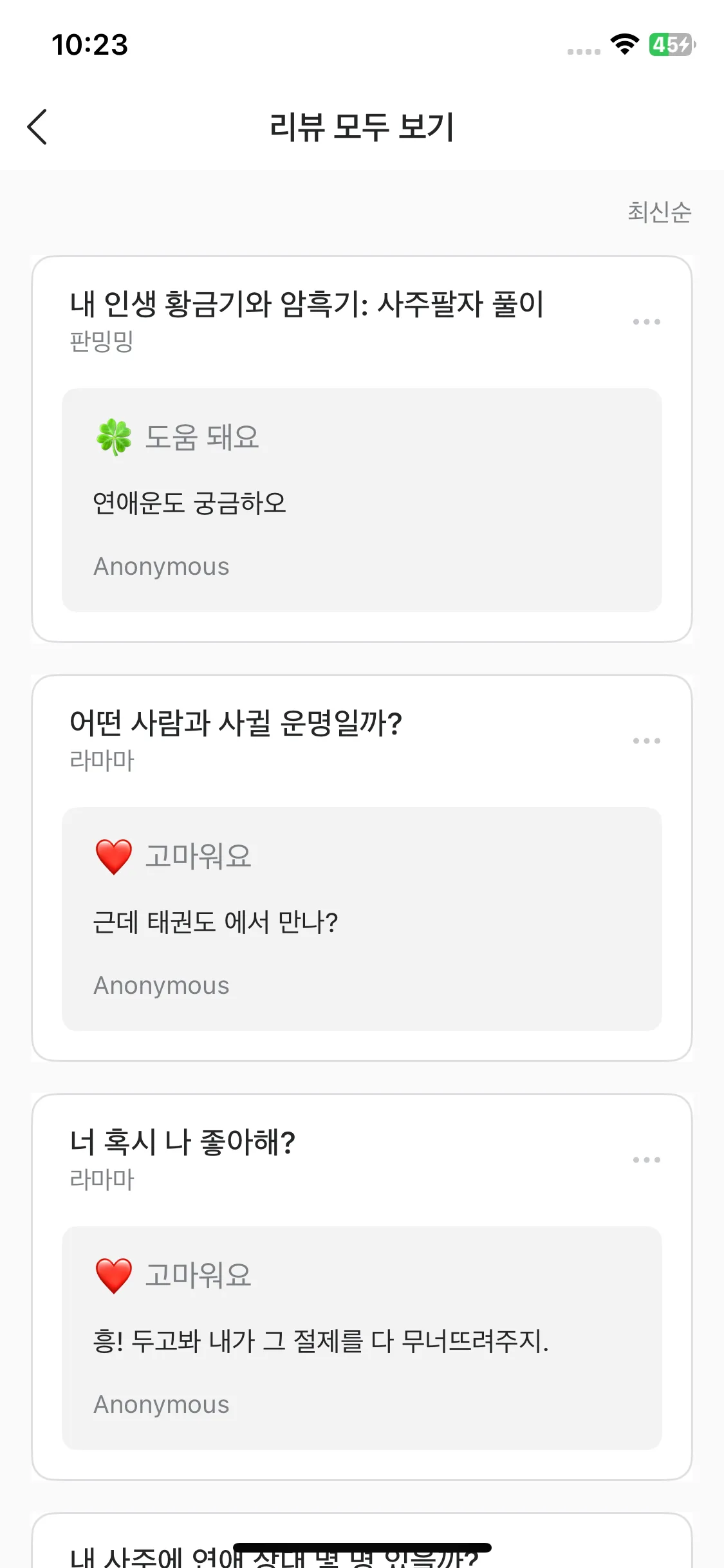The height and width of the screenshot is (1568, 724).
Task: Open the 어떤 사람과 사귈 운명일까? review card
Action: click(236, 723)
